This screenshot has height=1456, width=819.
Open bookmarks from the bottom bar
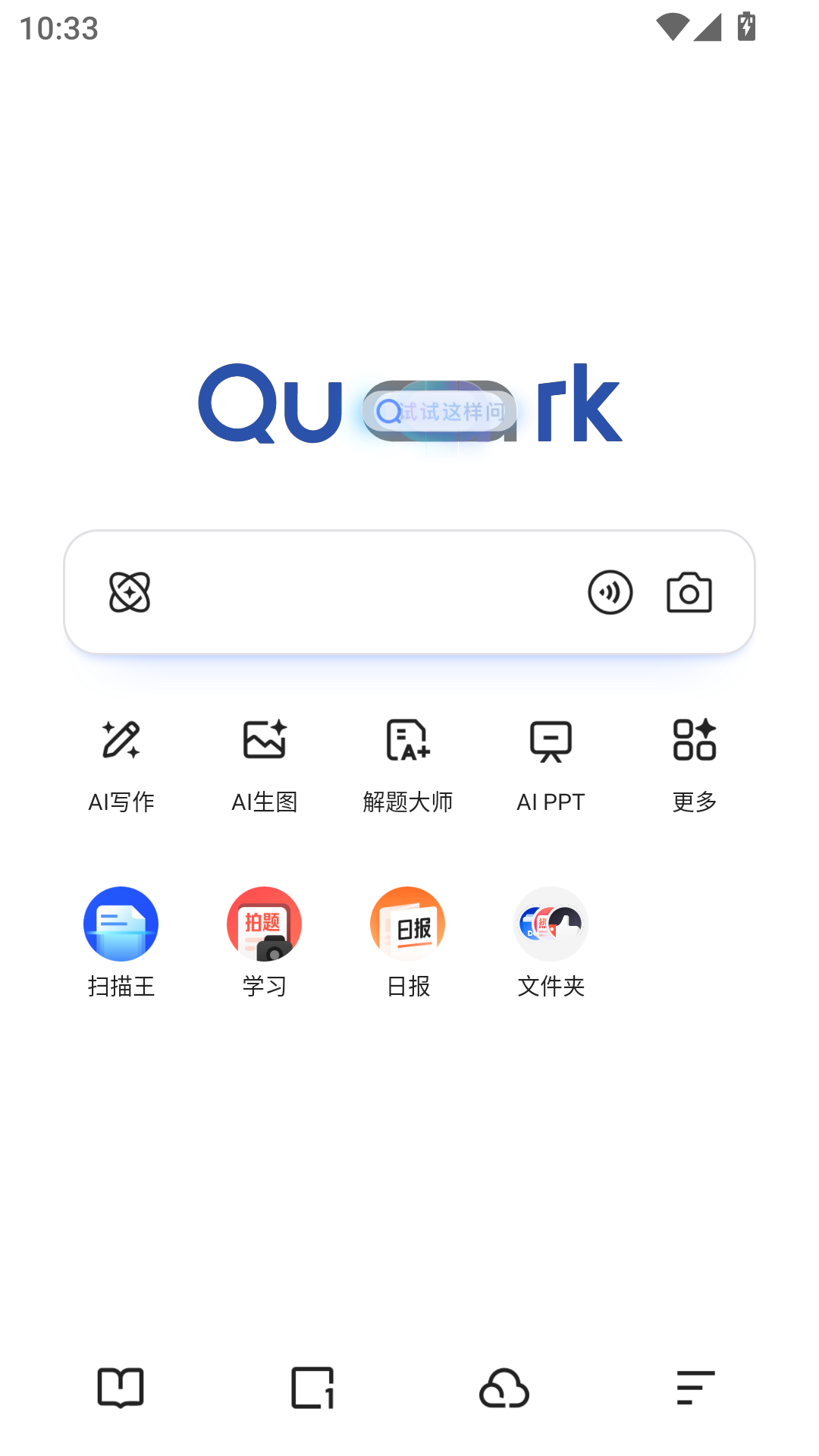tap(121, 1388)
